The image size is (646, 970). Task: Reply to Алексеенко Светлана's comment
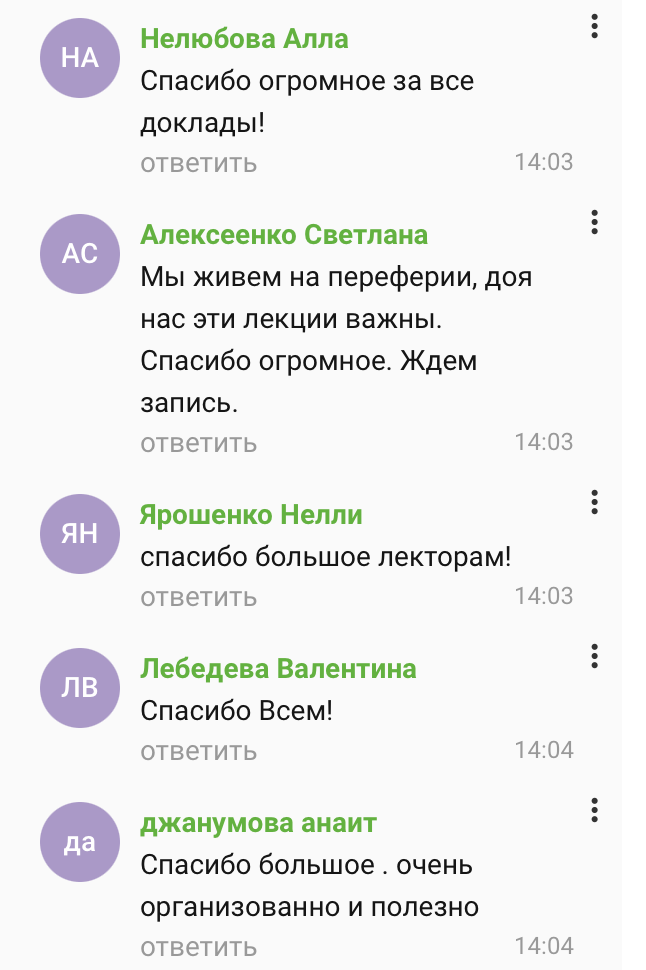198,442
